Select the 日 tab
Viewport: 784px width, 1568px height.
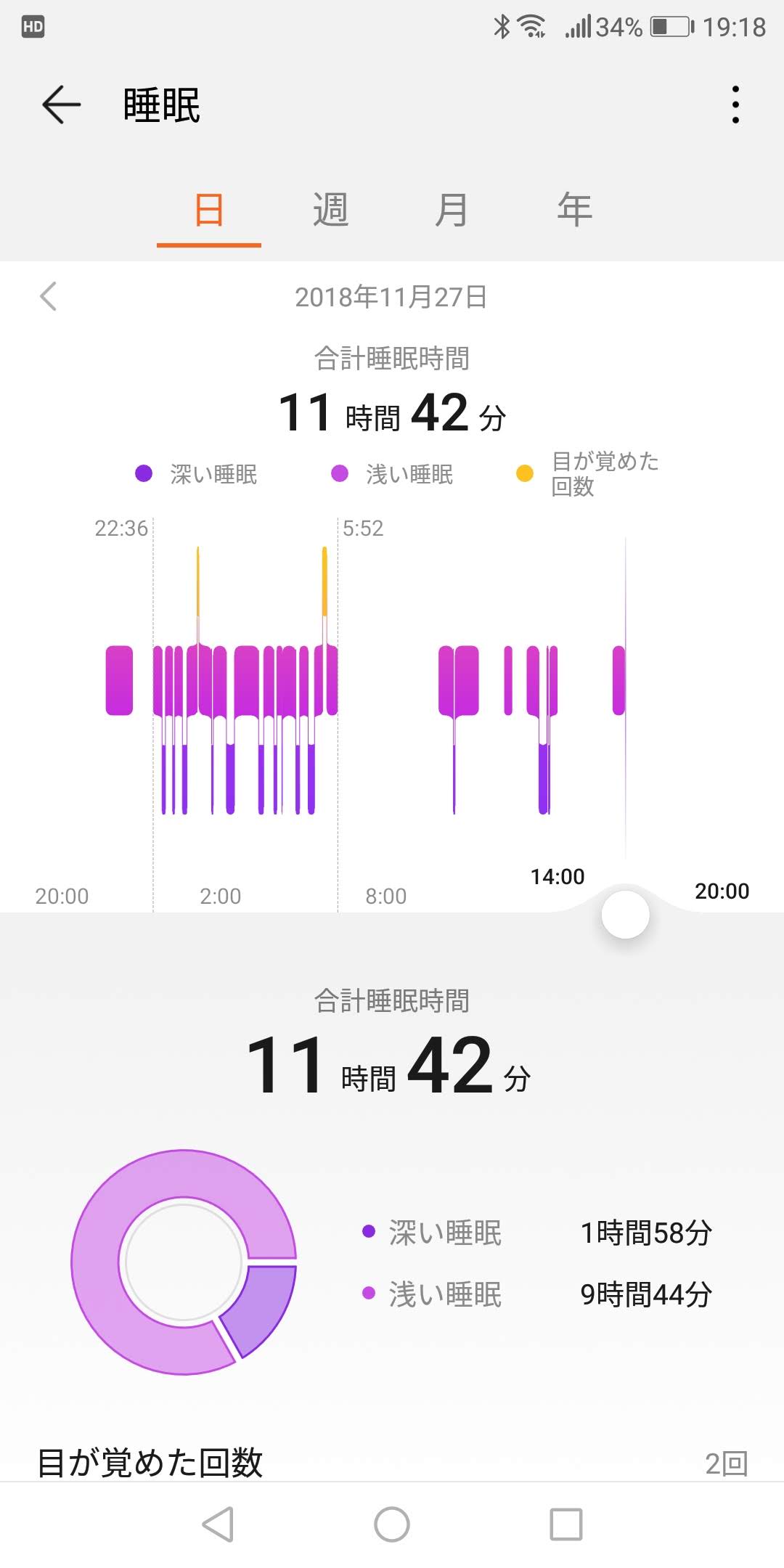pos(209,211)
